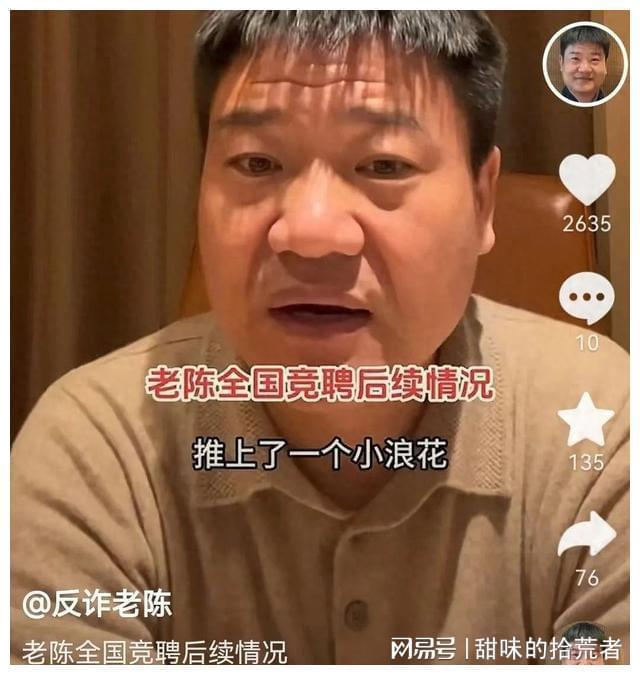Screen dimensions: 640x675
Task: Add this video to favorites
Action: (586, 419)
